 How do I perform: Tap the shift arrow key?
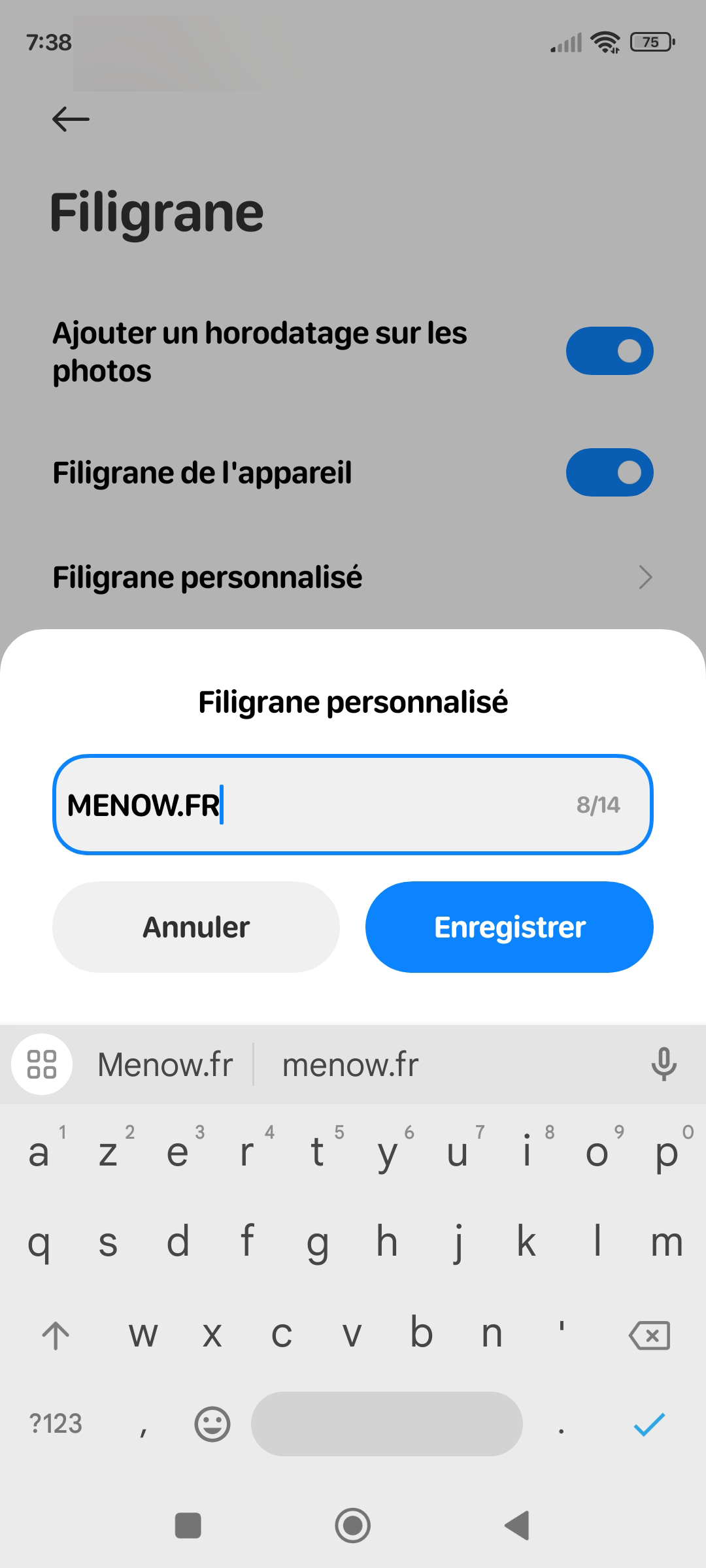(56, 1335)
